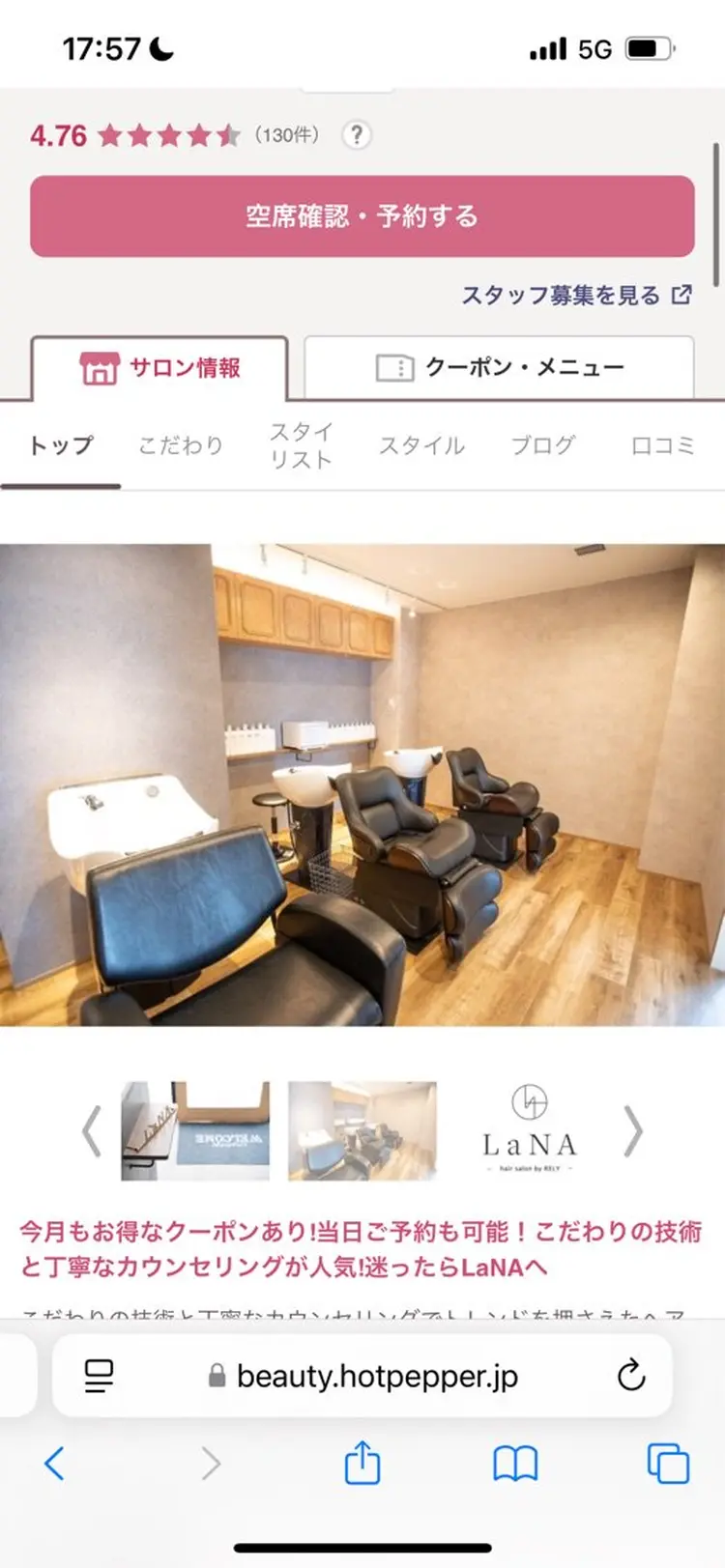
Task: Show previous photo with the left chevron
Action: point(92,1130)
